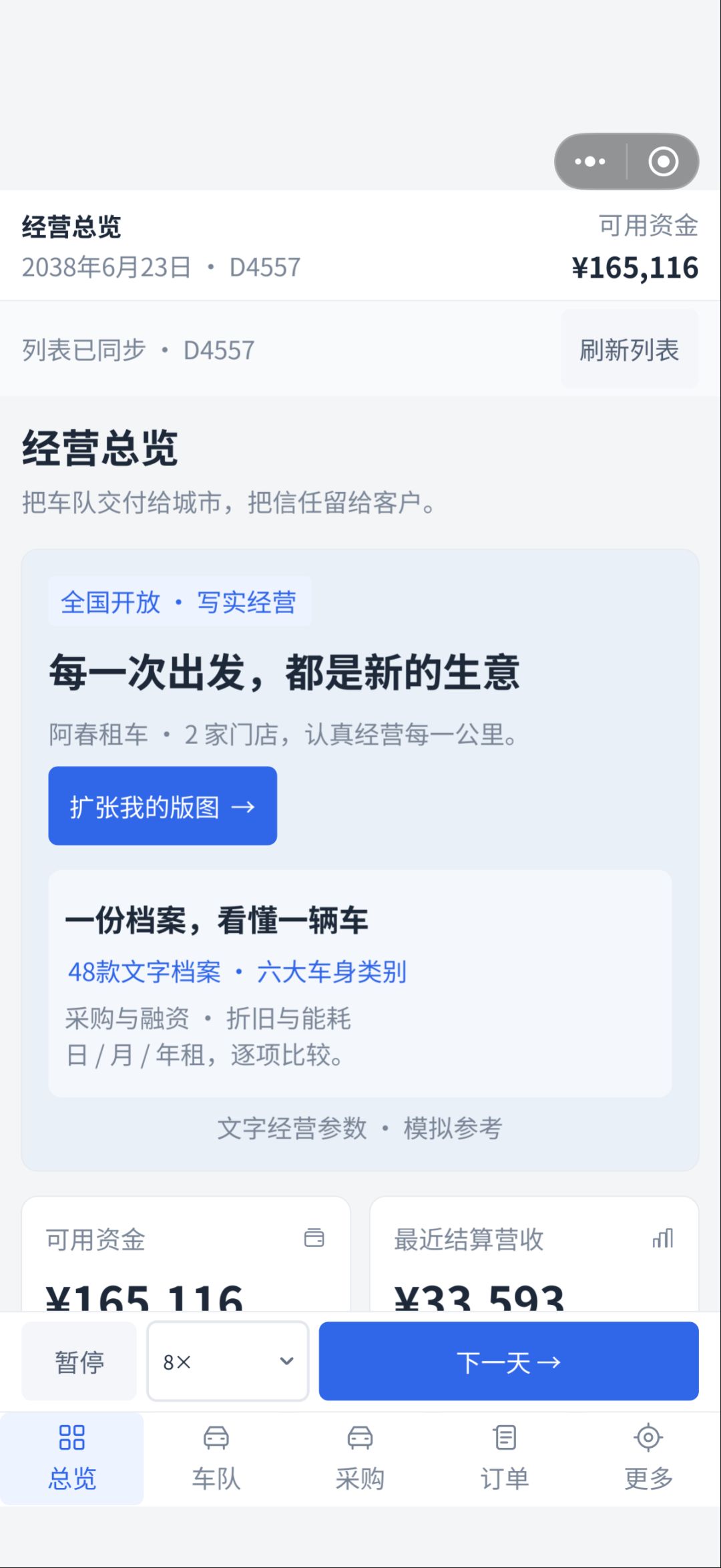This screenshot has height=1568, width=721.
Task: Close the mini program with the circle icon
Action: 664,162
